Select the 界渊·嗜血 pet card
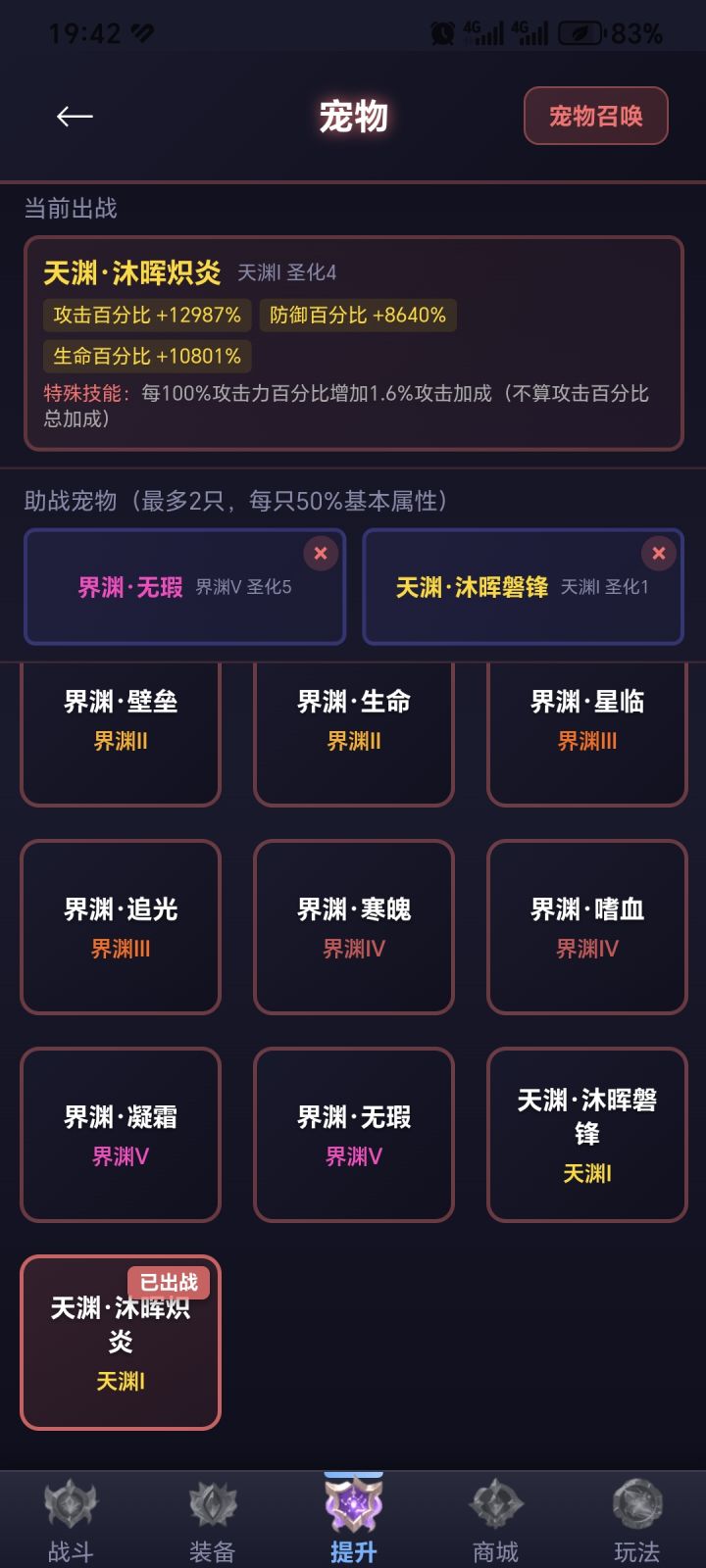Image resolution: width=706 pixels, height=1568 pixels. [586, 925]
